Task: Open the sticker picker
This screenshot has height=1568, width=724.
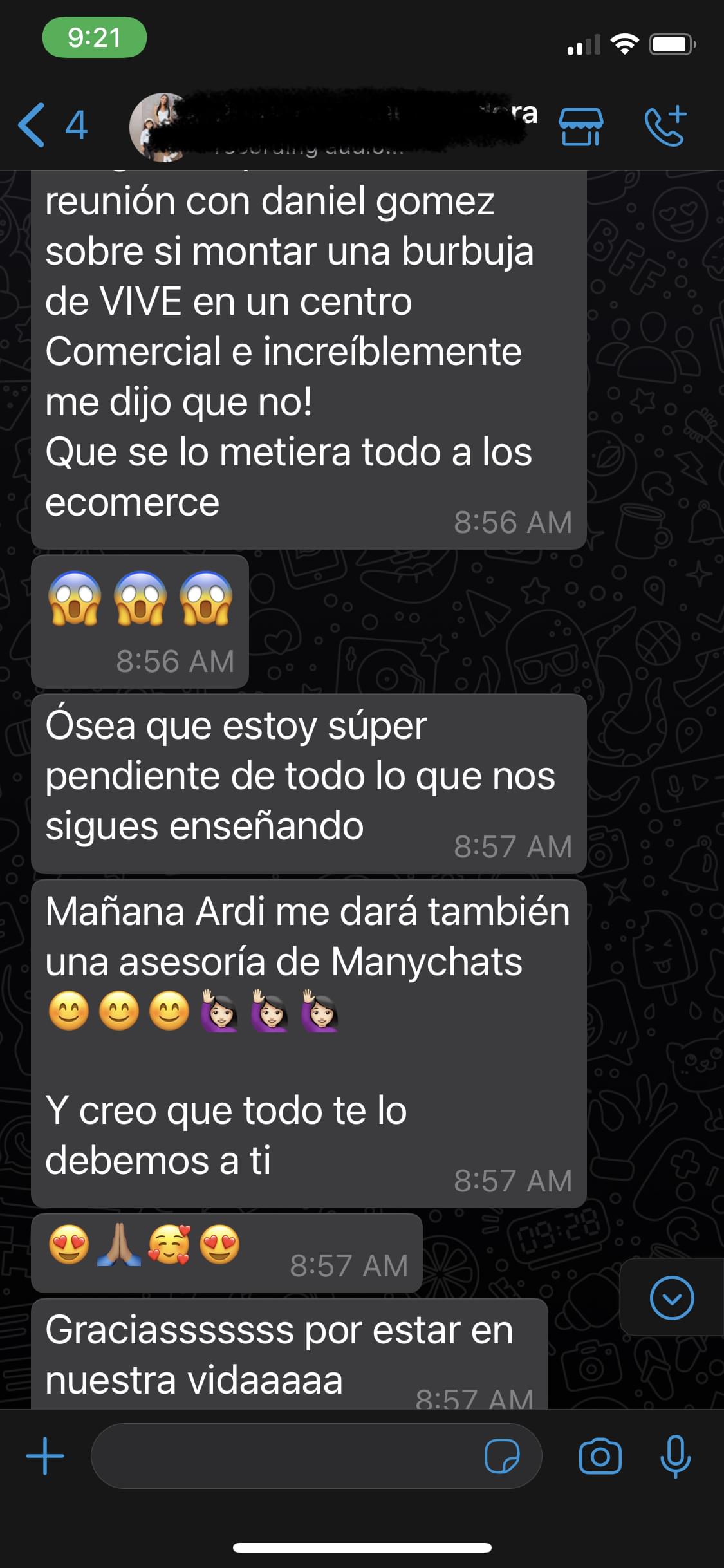Action: (x=502, y=1457)
